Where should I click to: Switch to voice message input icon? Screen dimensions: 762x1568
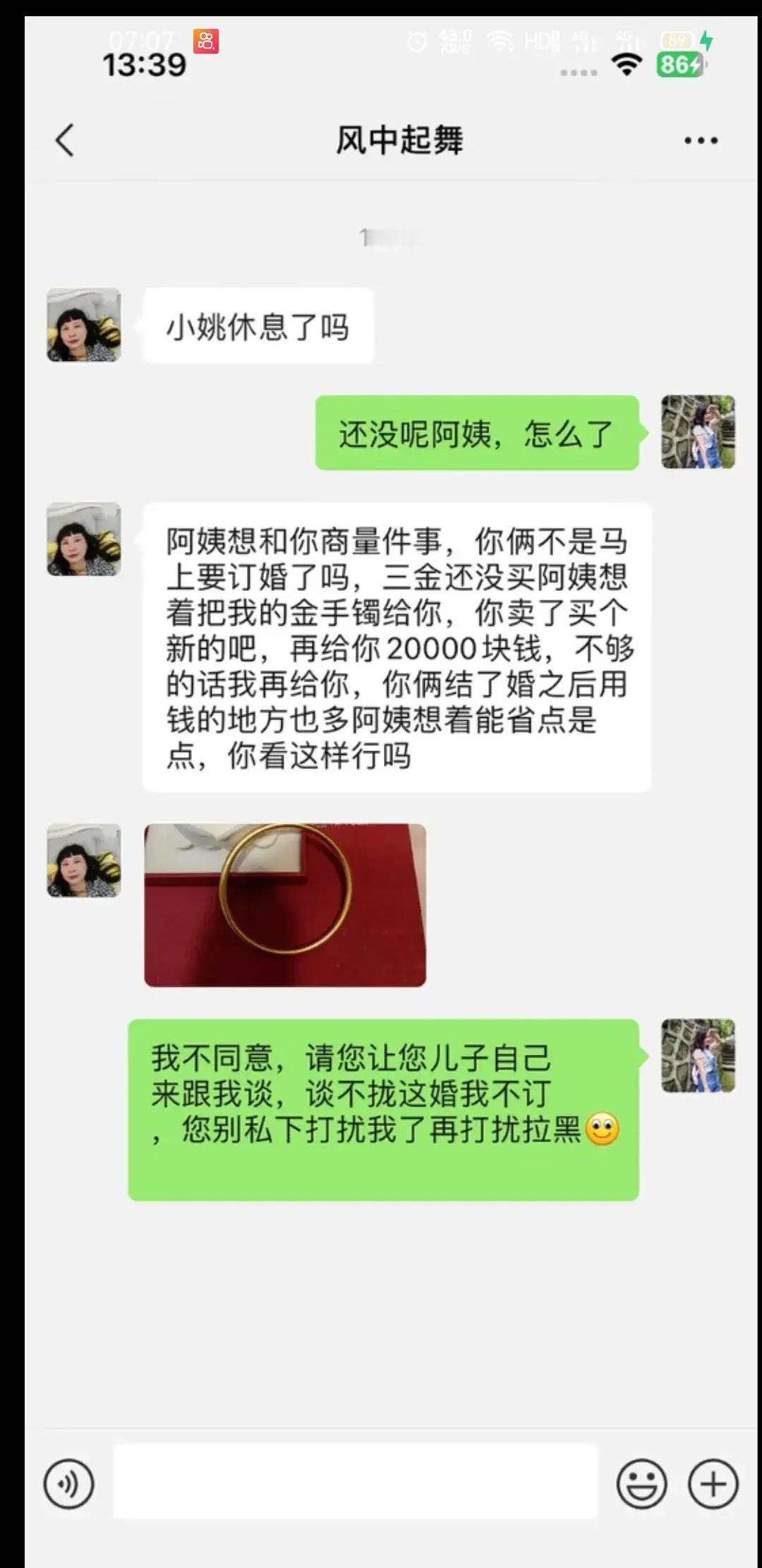pyautogui.click(x=67, y=1483)
